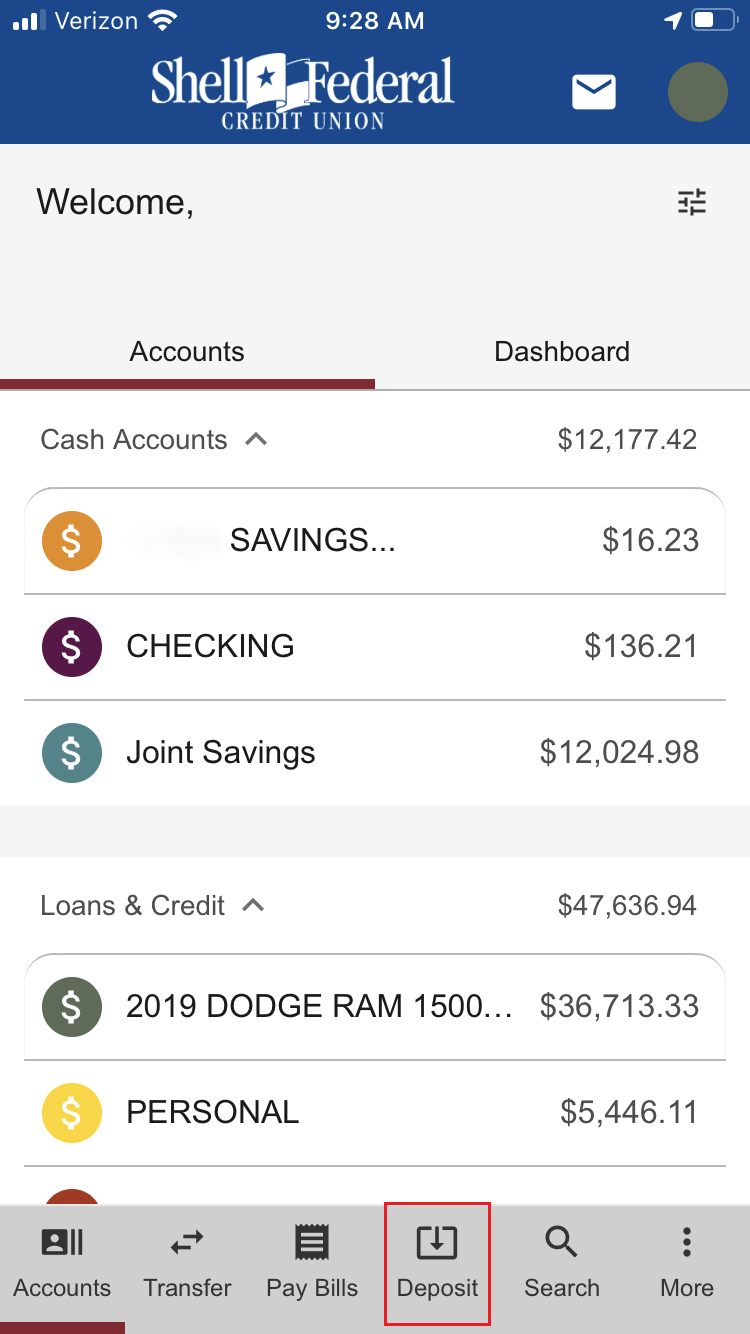
Task: Go to Transfer in bottom bar
Action: coord(187,1264)
